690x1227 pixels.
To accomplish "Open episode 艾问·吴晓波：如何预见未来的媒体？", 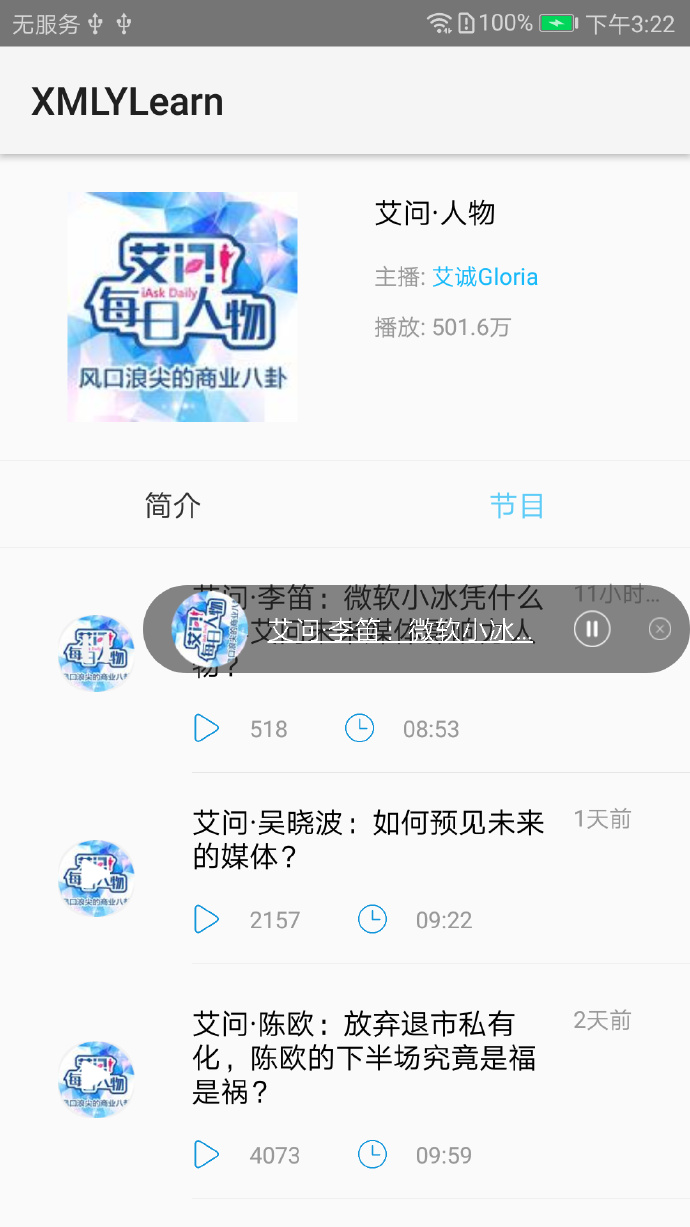I will (x=368, y=840).
